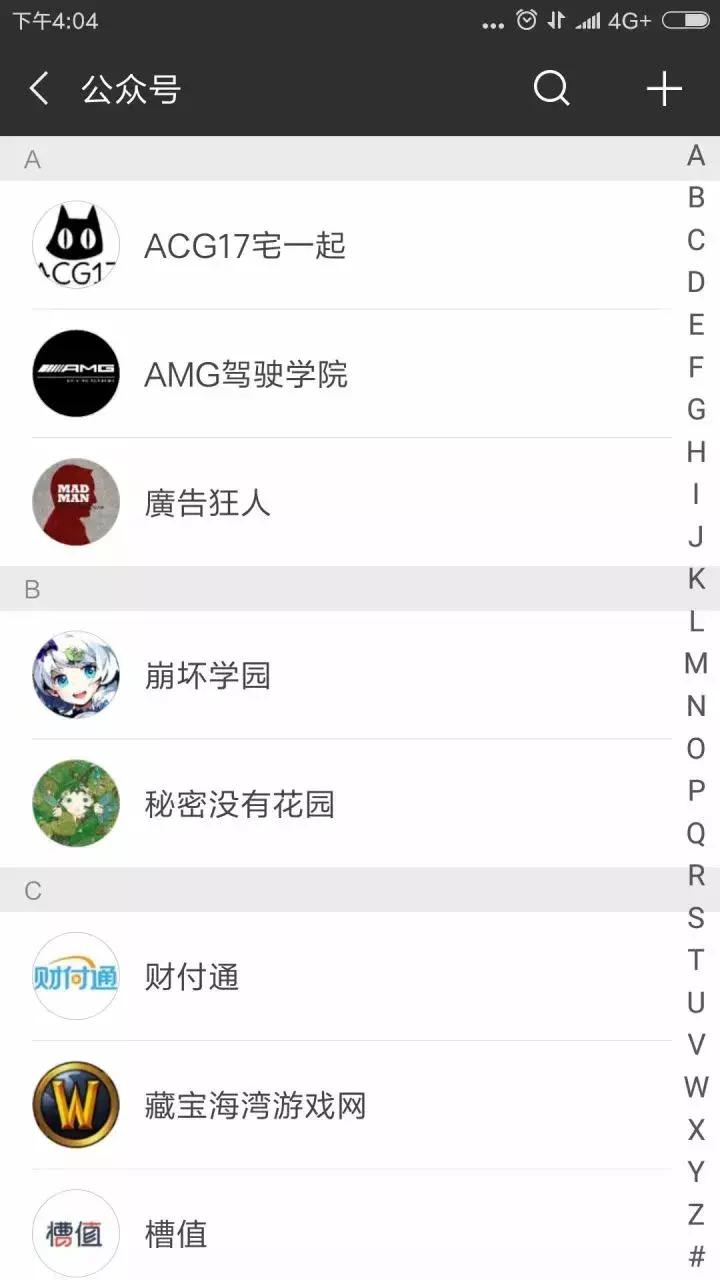Tap the 崩坏学园 anime avatar
The image size is (720, 1280).
coord(75,675)
